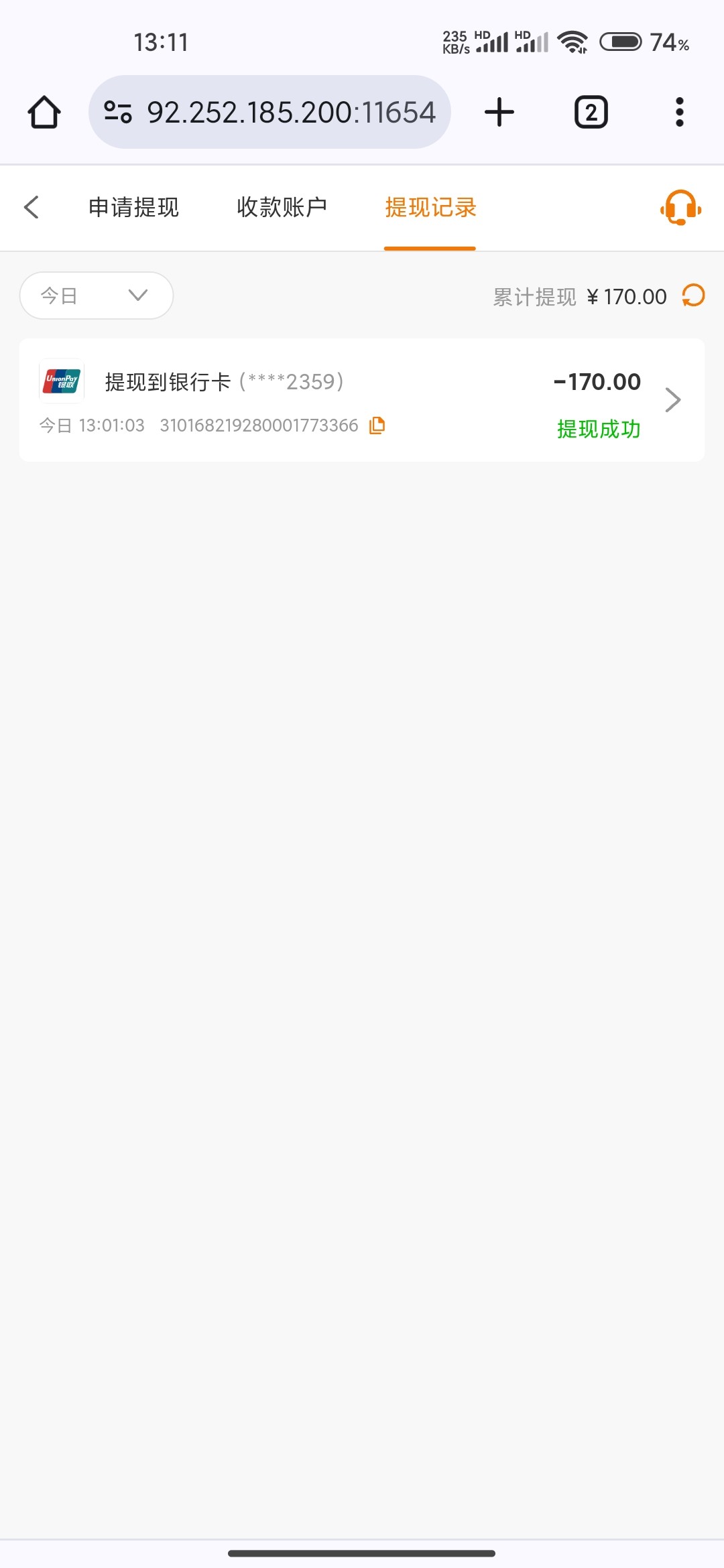Refresh the cumulative withdrawal total
724x1568 pixels.
(693, 296)
